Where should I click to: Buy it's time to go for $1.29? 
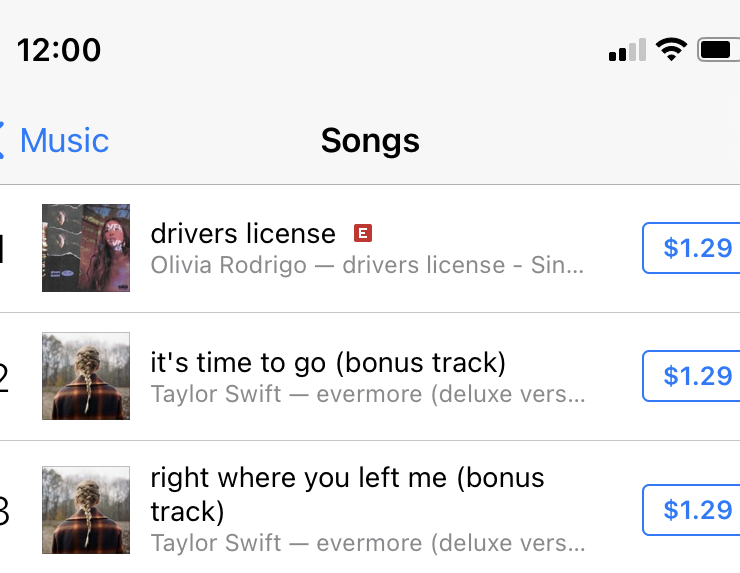695,376
